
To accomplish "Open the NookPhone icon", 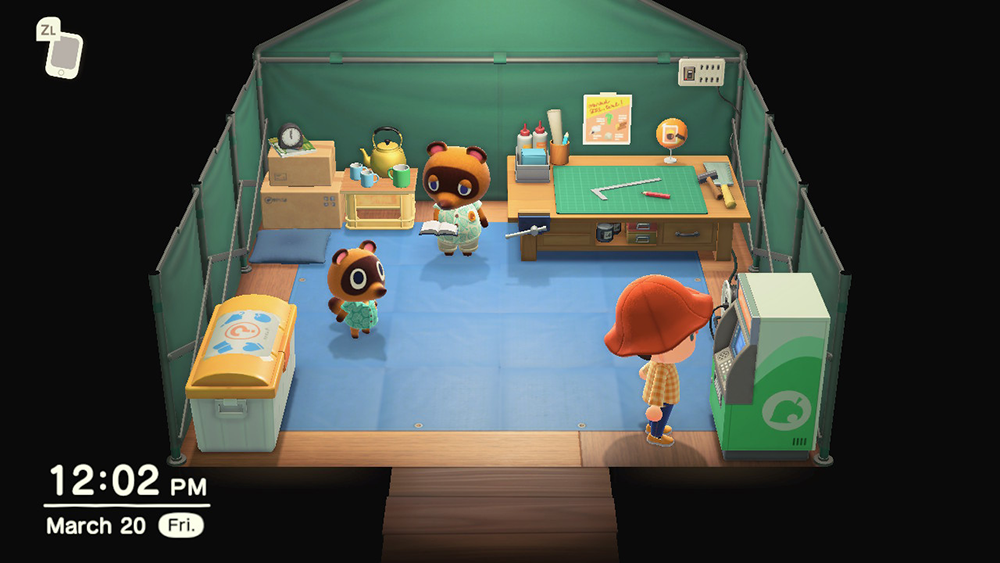I will (x=64, y=54).
